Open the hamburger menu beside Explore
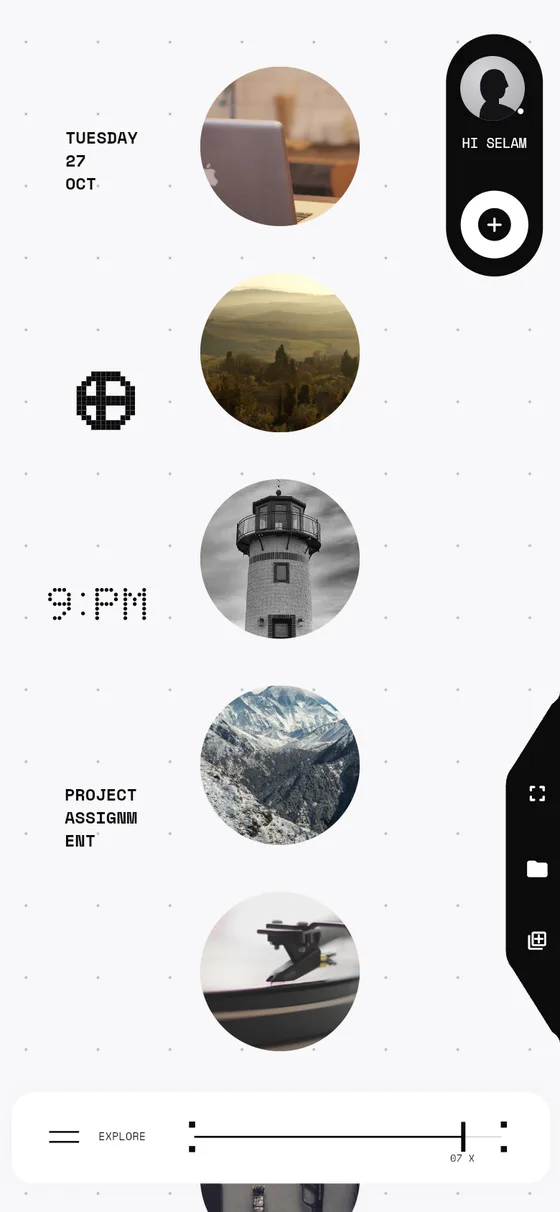 click(64, 1137)
